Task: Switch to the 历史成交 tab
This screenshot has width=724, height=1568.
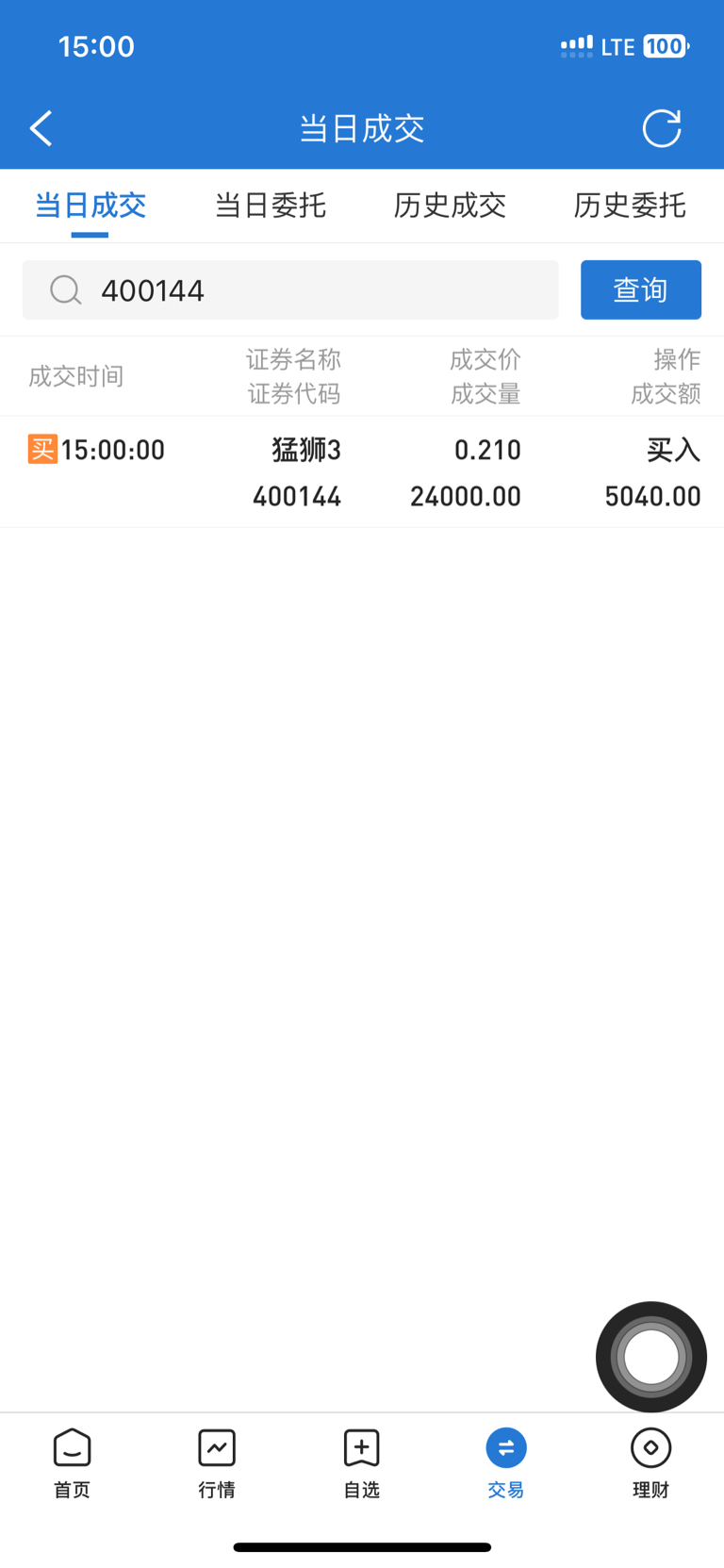Action: pos(450,205)
